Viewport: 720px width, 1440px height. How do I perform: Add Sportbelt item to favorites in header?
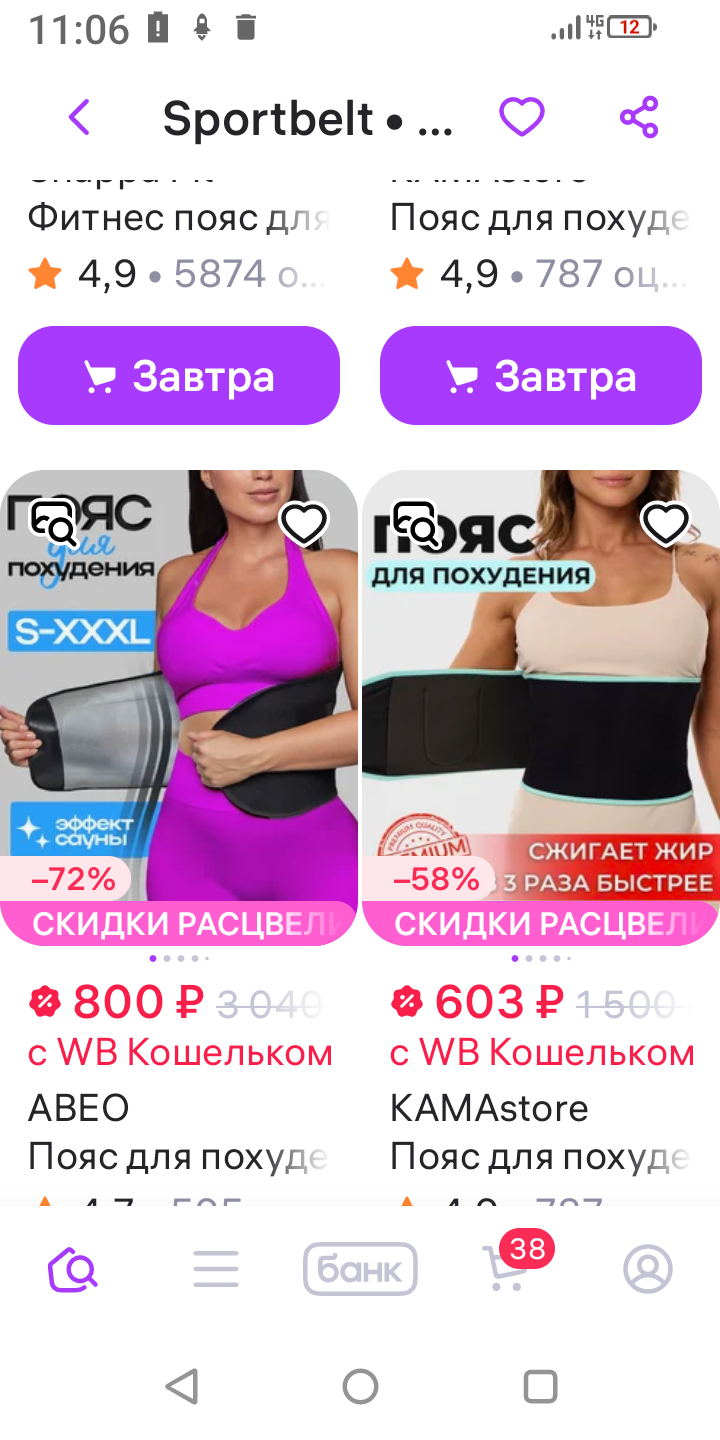point(521,118)
